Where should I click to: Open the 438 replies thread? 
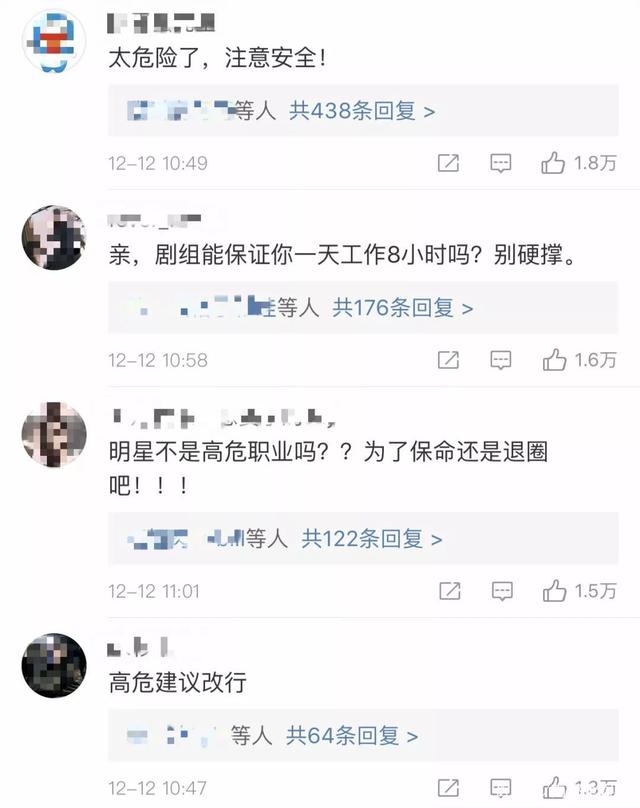[362, 112]
